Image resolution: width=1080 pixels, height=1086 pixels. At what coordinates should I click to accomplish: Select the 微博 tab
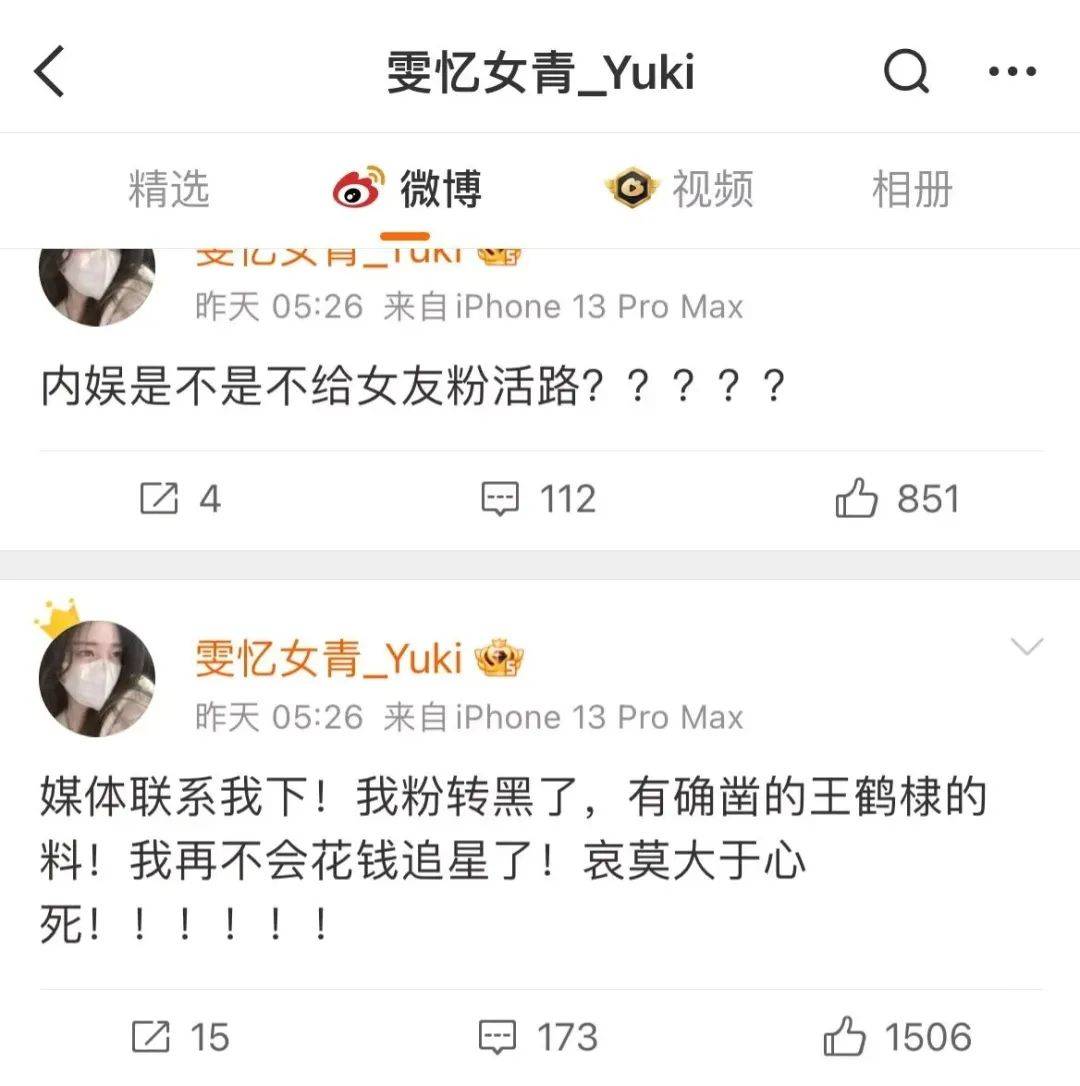tap(408, 189)
